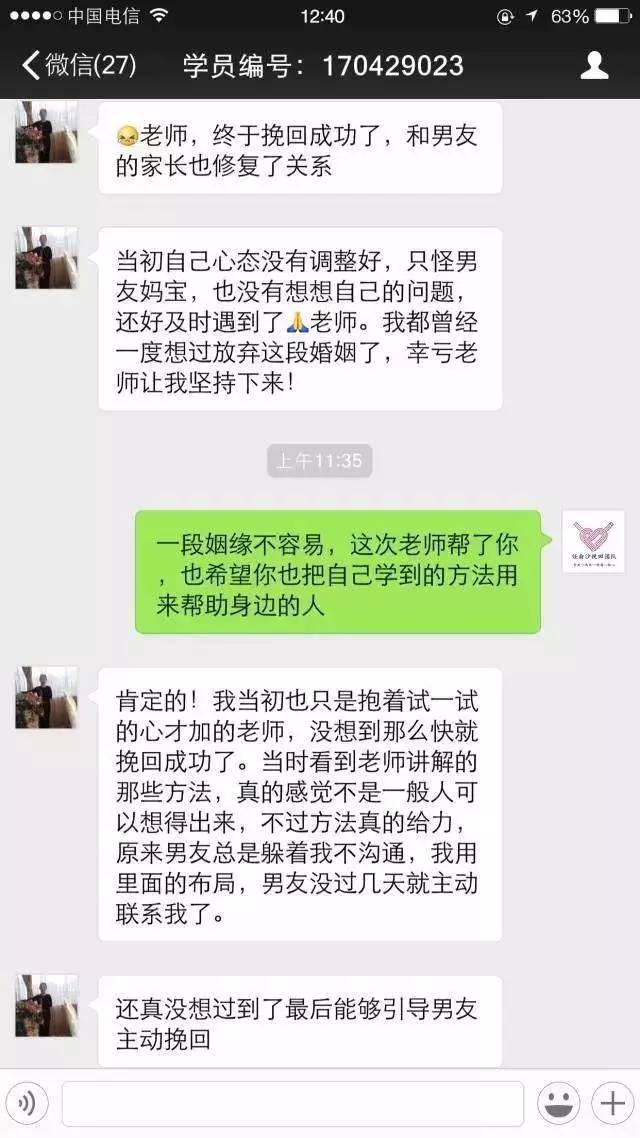Tap the message text input field
The image size is (640, 1138).
[x=292, y=1103]
